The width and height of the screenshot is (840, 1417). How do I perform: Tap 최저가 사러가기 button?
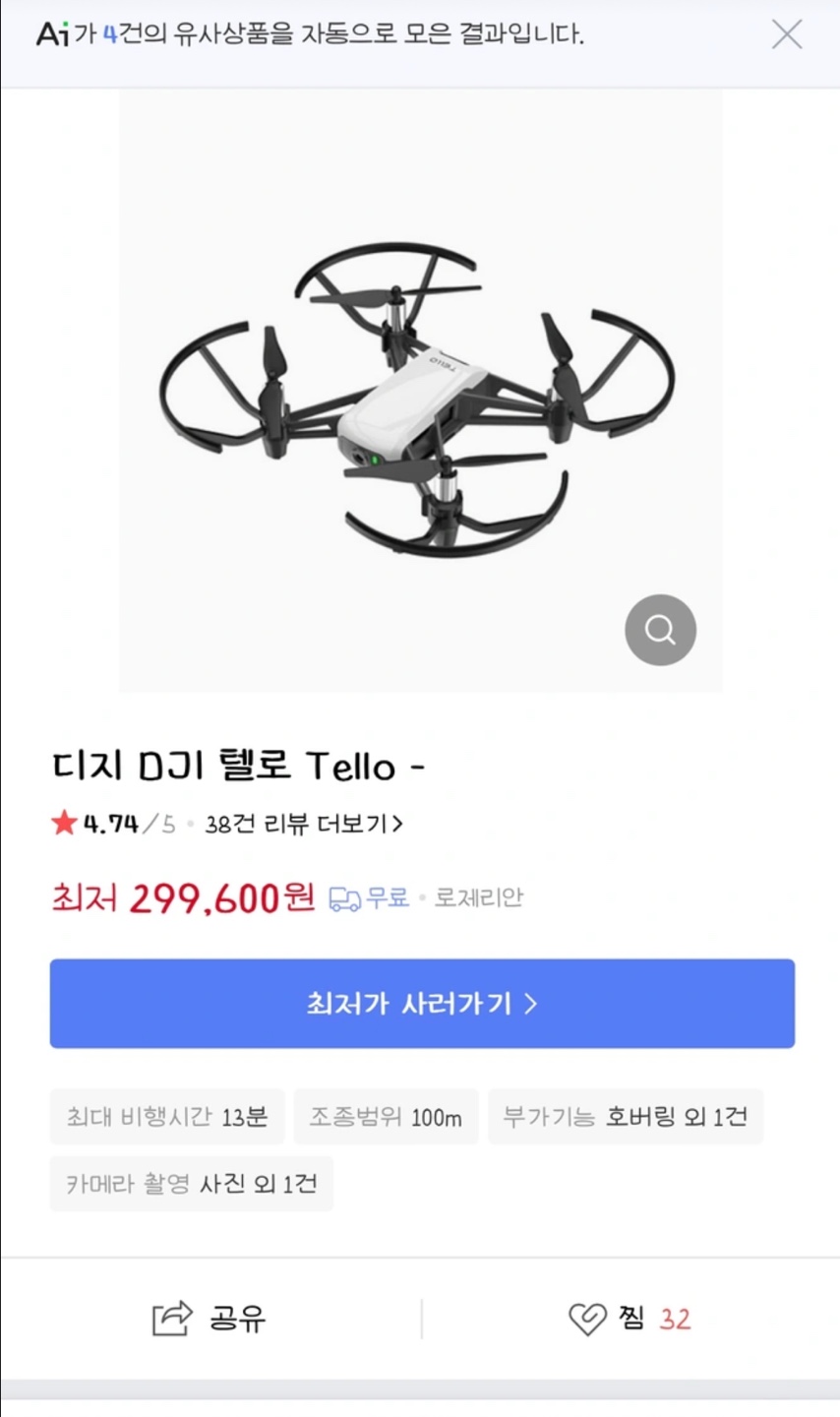click(x=422, y=1004)
